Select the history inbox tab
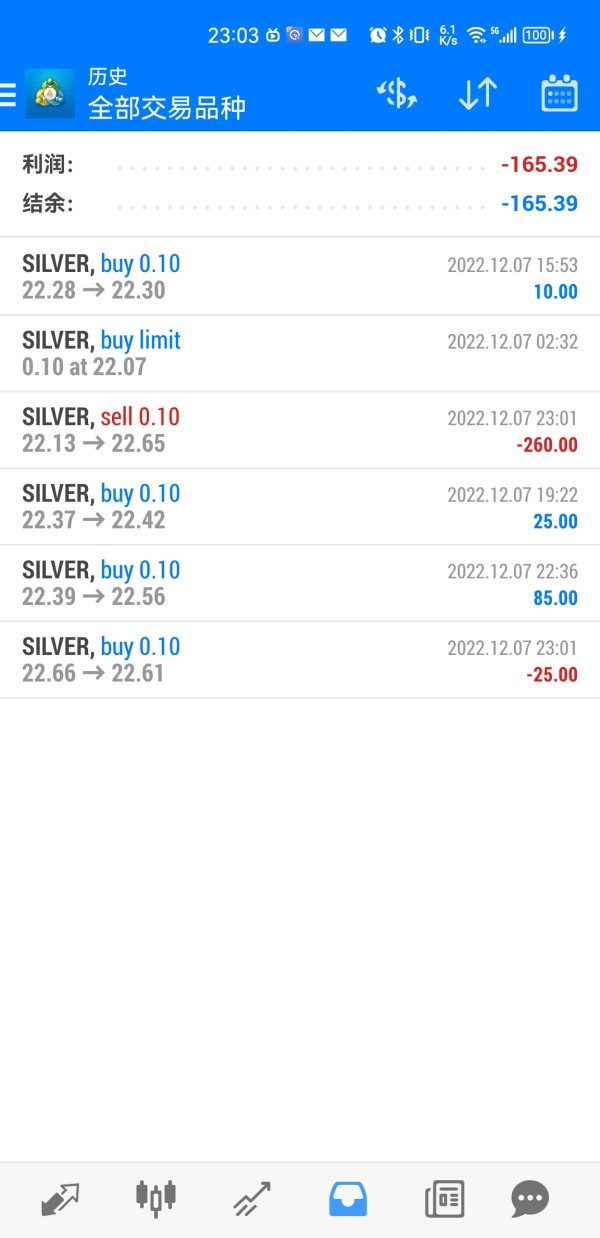Image resolution: width=600 pixels, height=1238 pixels. [348, 1197]
